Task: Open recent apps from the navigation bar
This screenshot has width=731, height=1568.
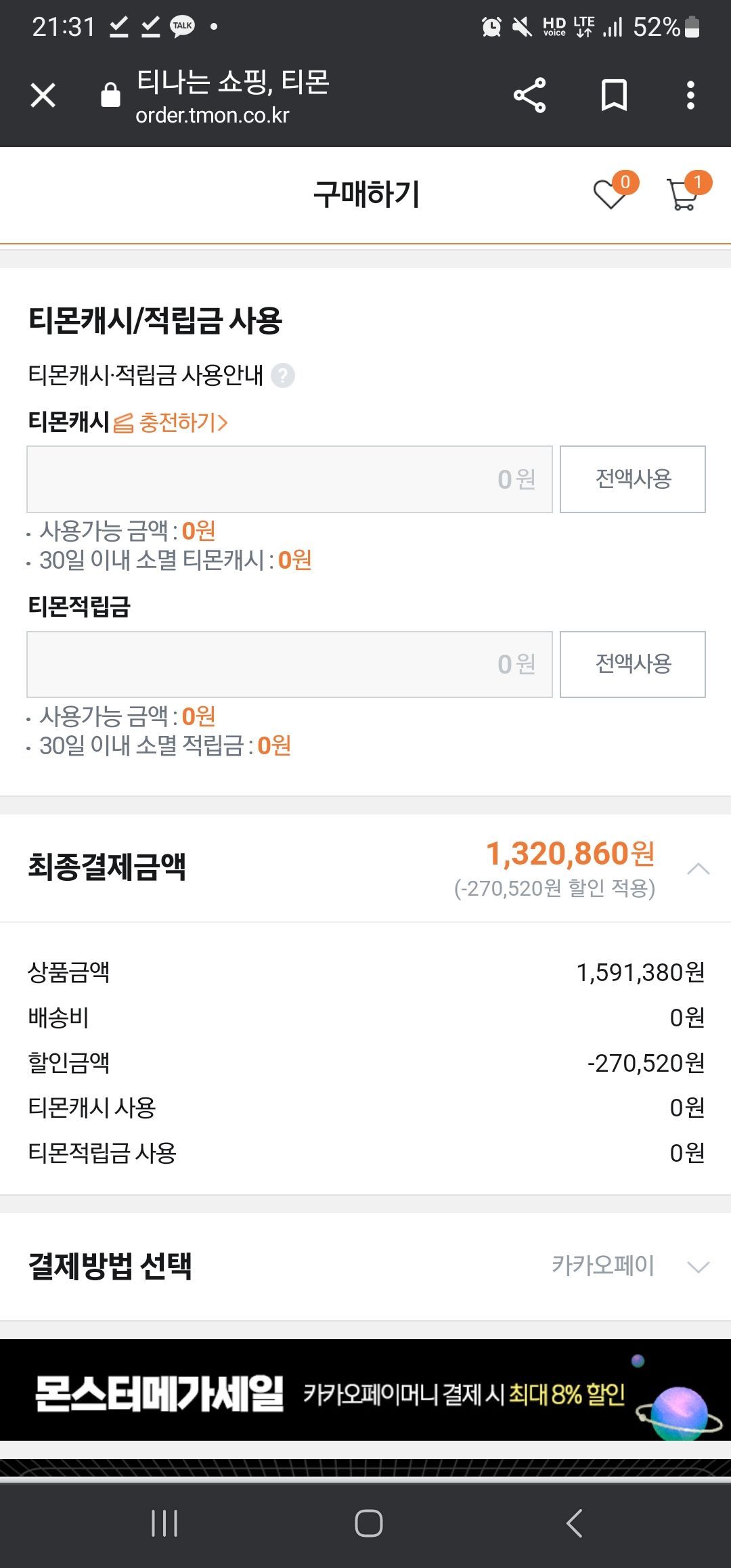Action: [164, 1523]
